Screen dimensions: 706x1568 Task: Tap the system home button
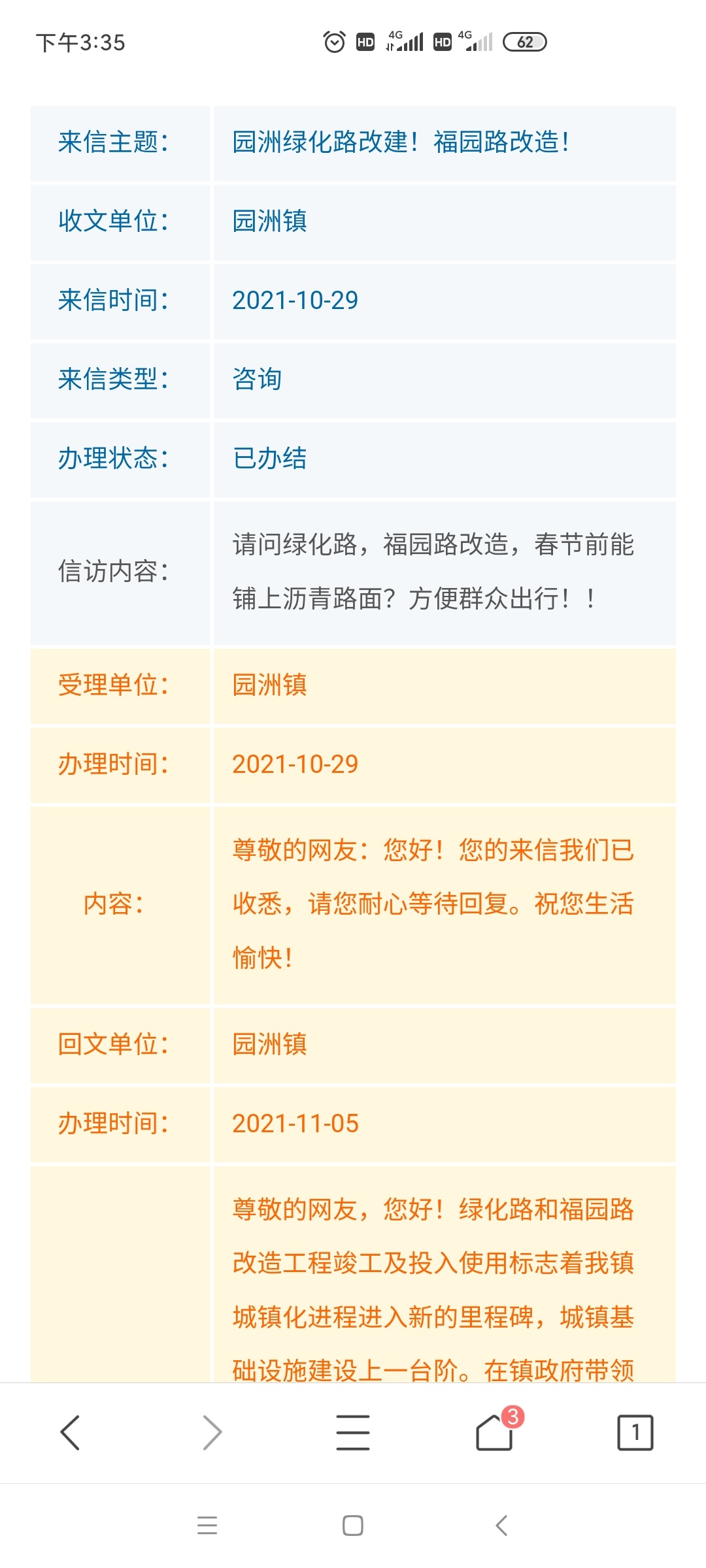353,1526
